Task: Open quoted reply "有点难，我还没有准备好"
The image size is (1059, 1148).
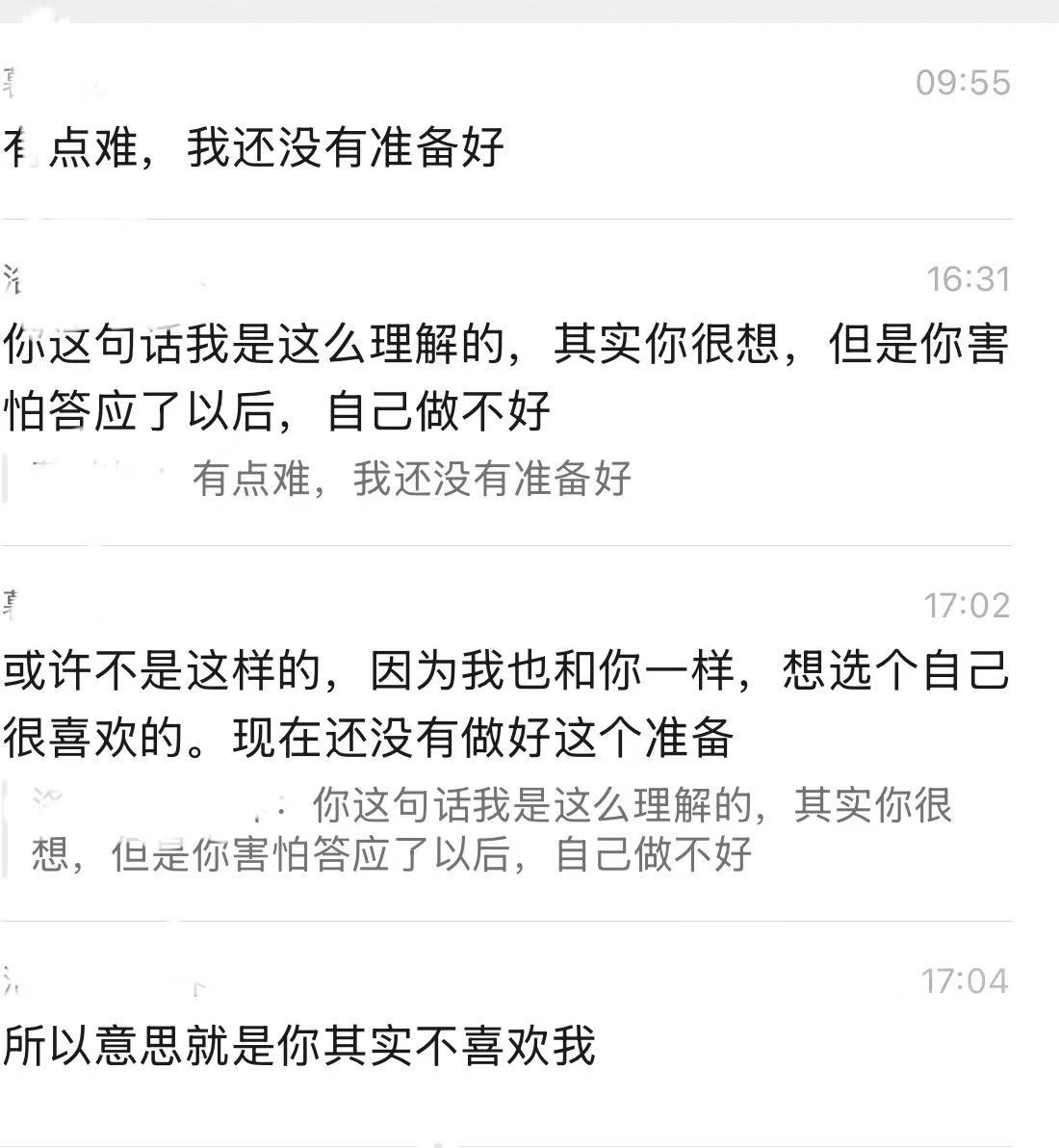Action: 412,479
